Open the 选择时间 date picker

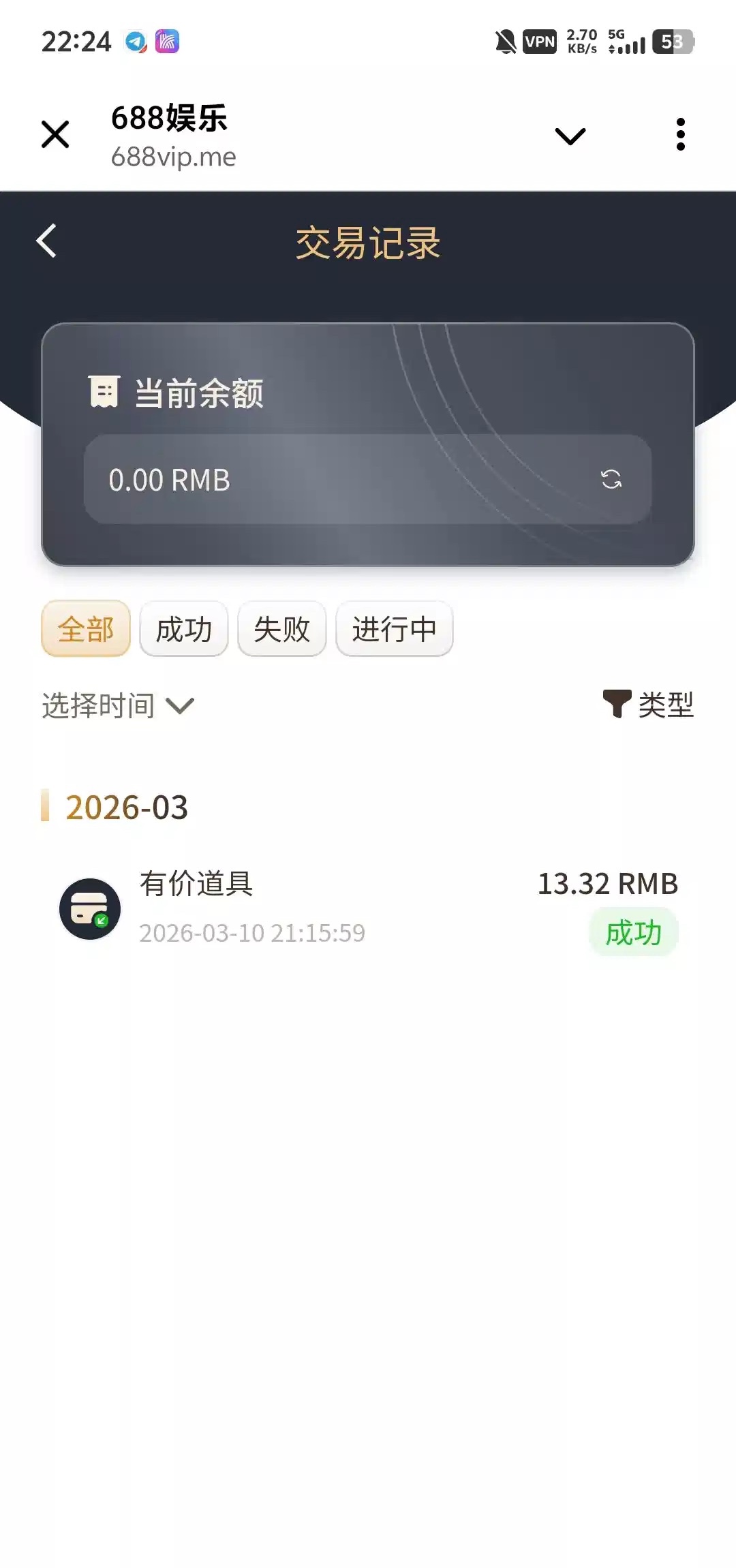click(118, 705)
